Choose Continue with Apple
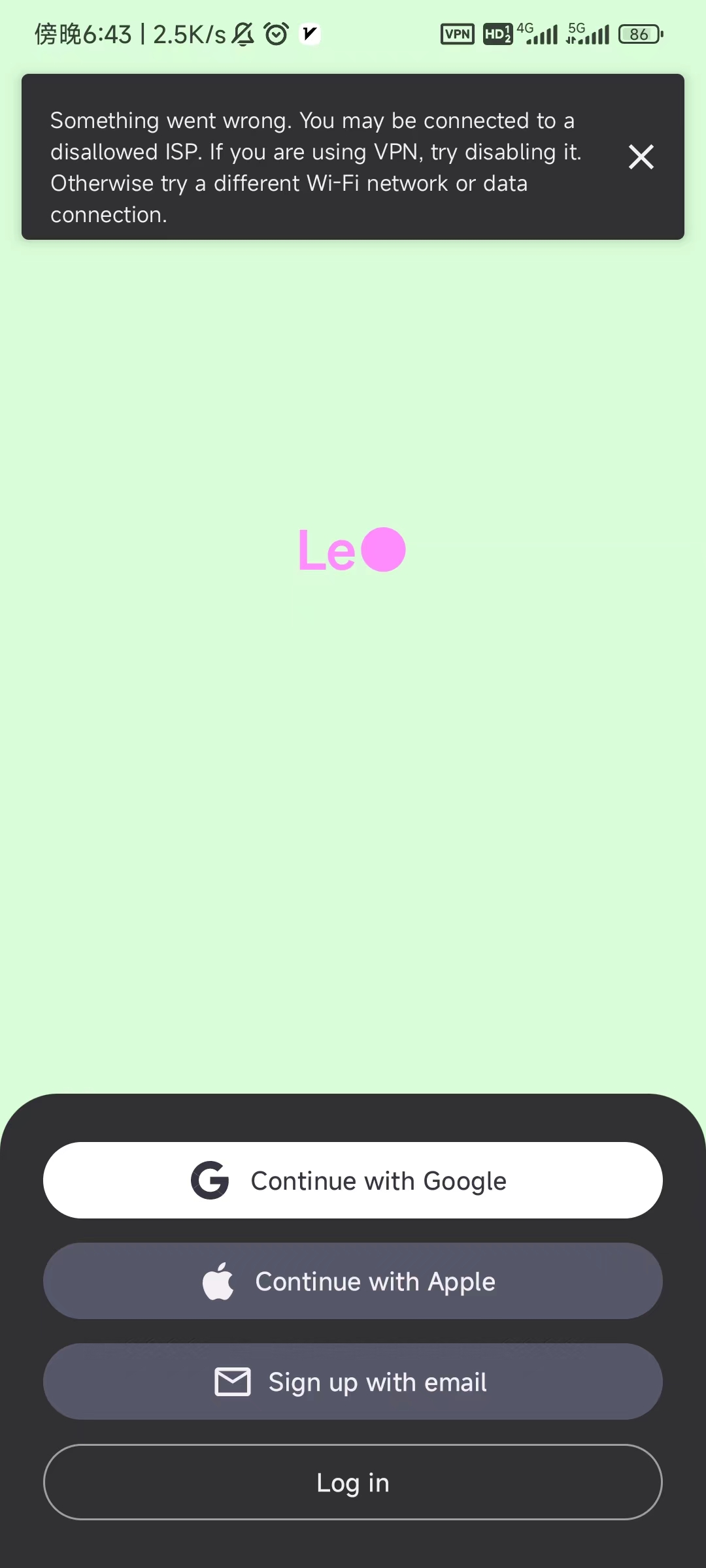Image resolution: width=706 pixels, height=1568 pixels. 353,1281
